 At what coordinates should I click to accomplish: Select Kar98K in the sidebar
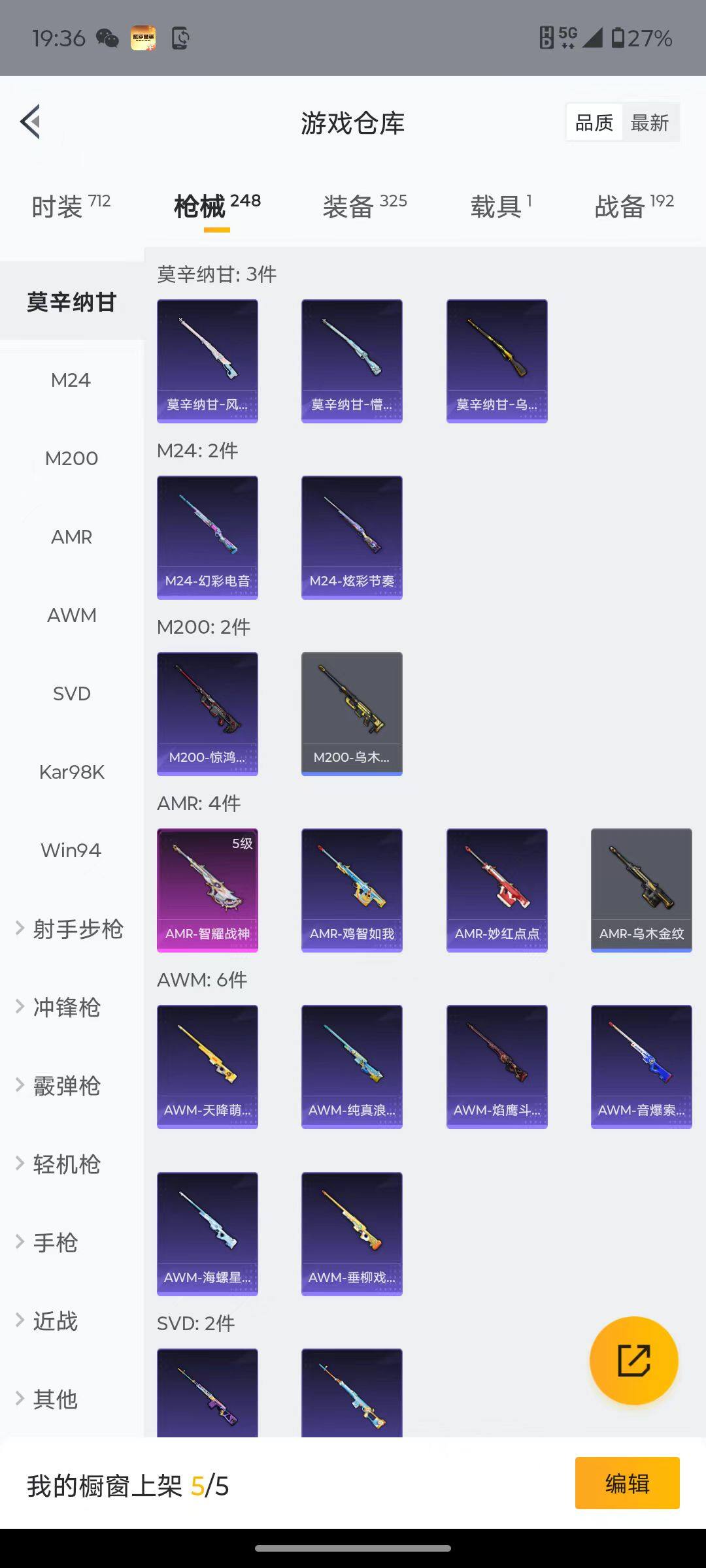click(71, 772)
